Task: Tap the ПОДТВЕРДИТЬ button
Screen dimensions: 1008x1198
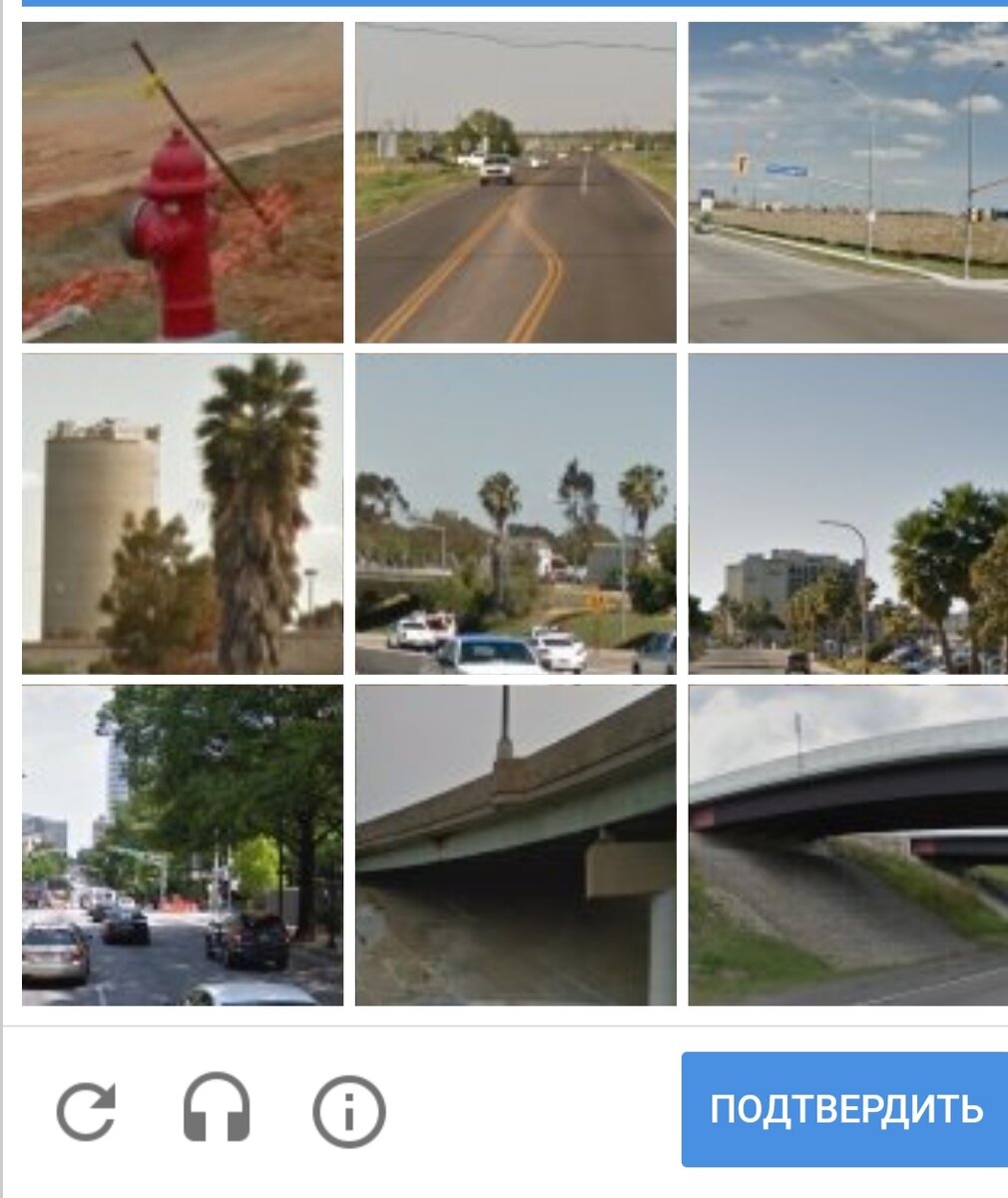Action: (845, 1109)
